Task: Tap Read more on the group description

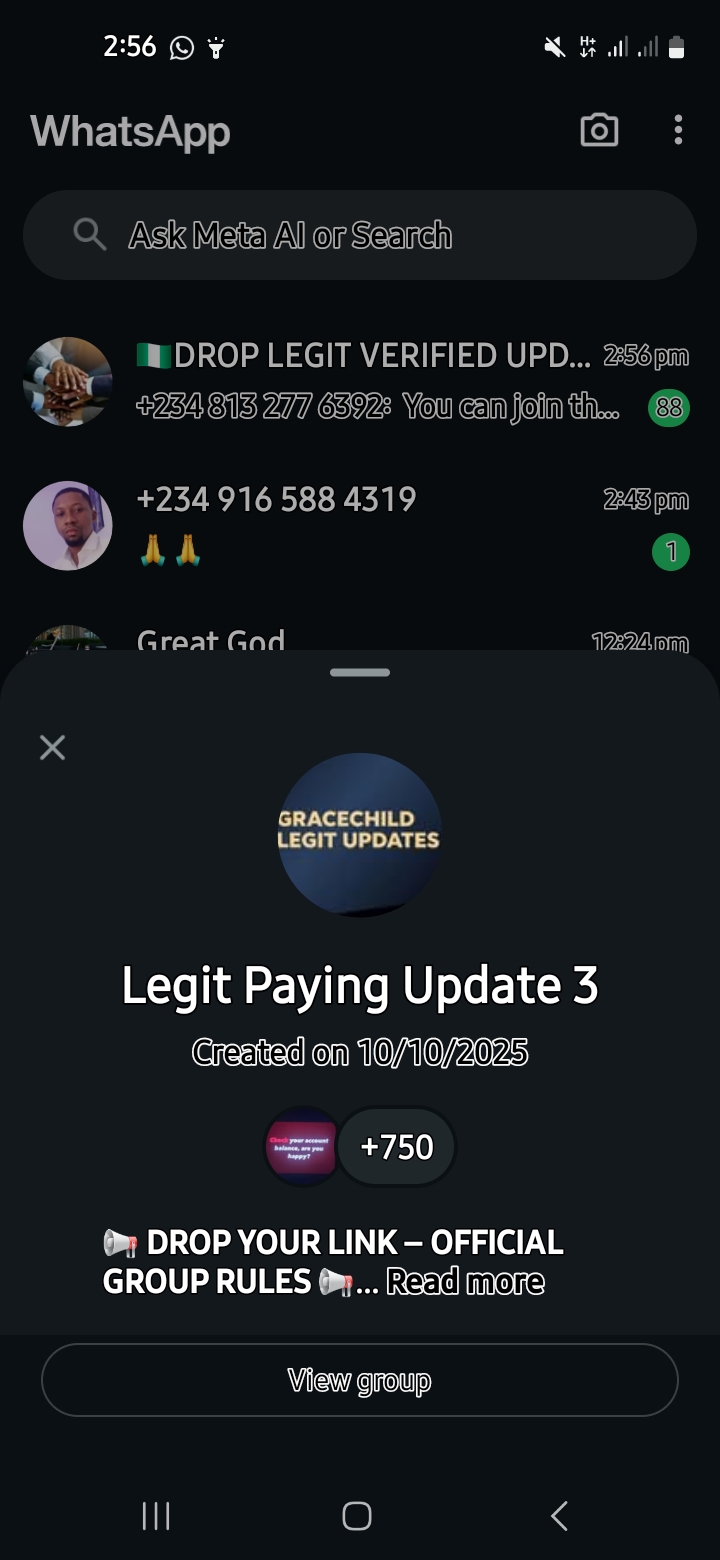Action: click(465, 1281)
